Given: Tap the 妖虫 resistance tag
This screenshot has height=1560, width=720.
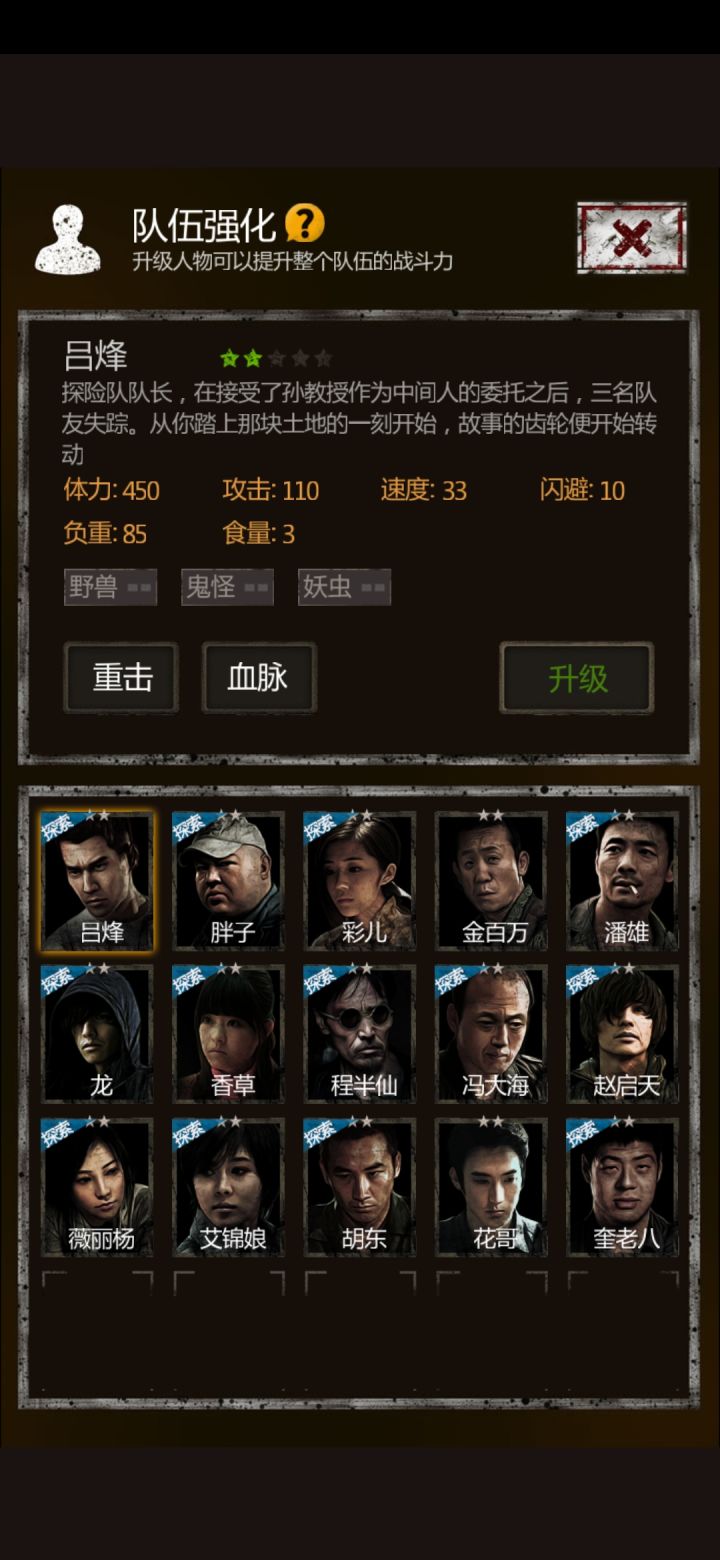Looking at the screenshot, I should click(x=344, y=587).
